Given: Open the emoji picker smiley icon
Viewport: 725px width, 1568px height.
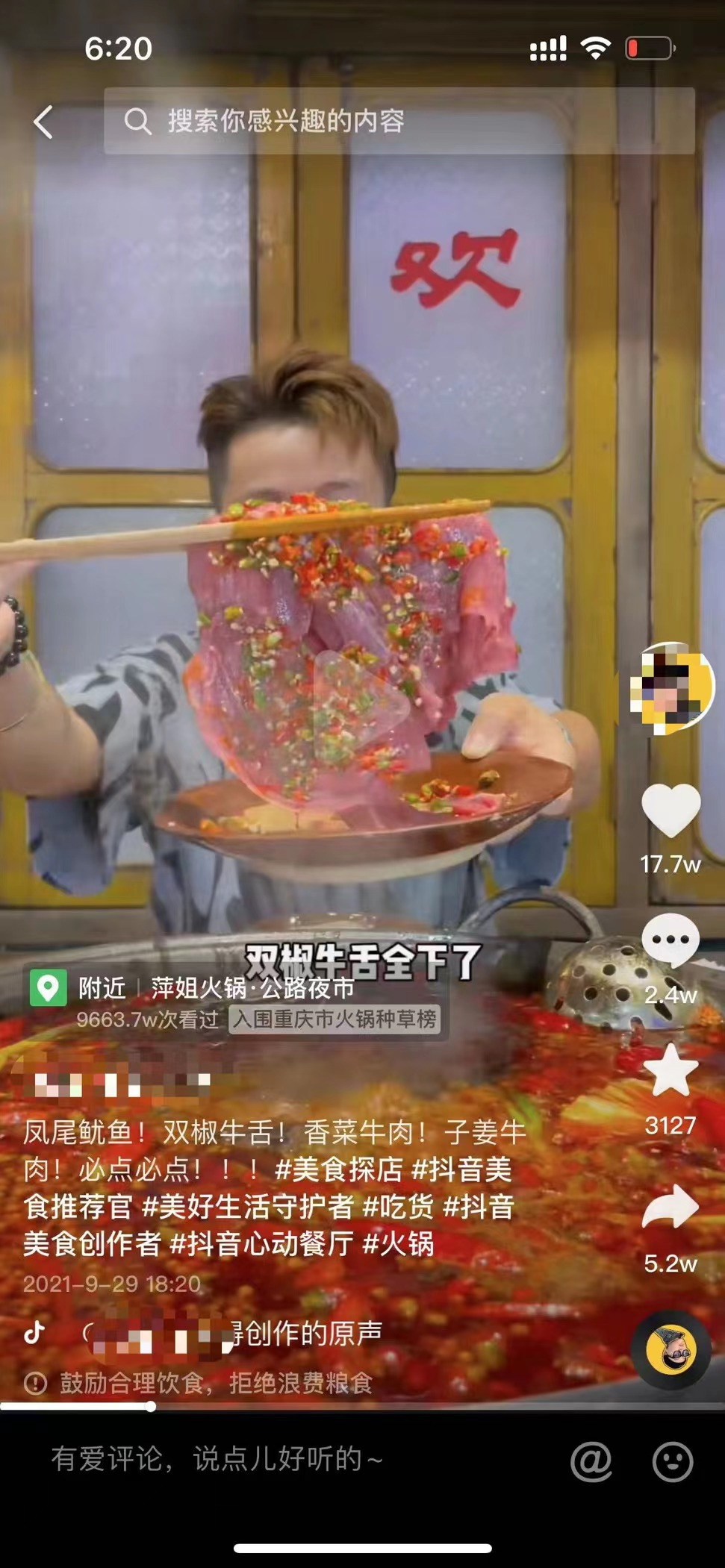Looking at the screenshot, I should coord(672,1461).
